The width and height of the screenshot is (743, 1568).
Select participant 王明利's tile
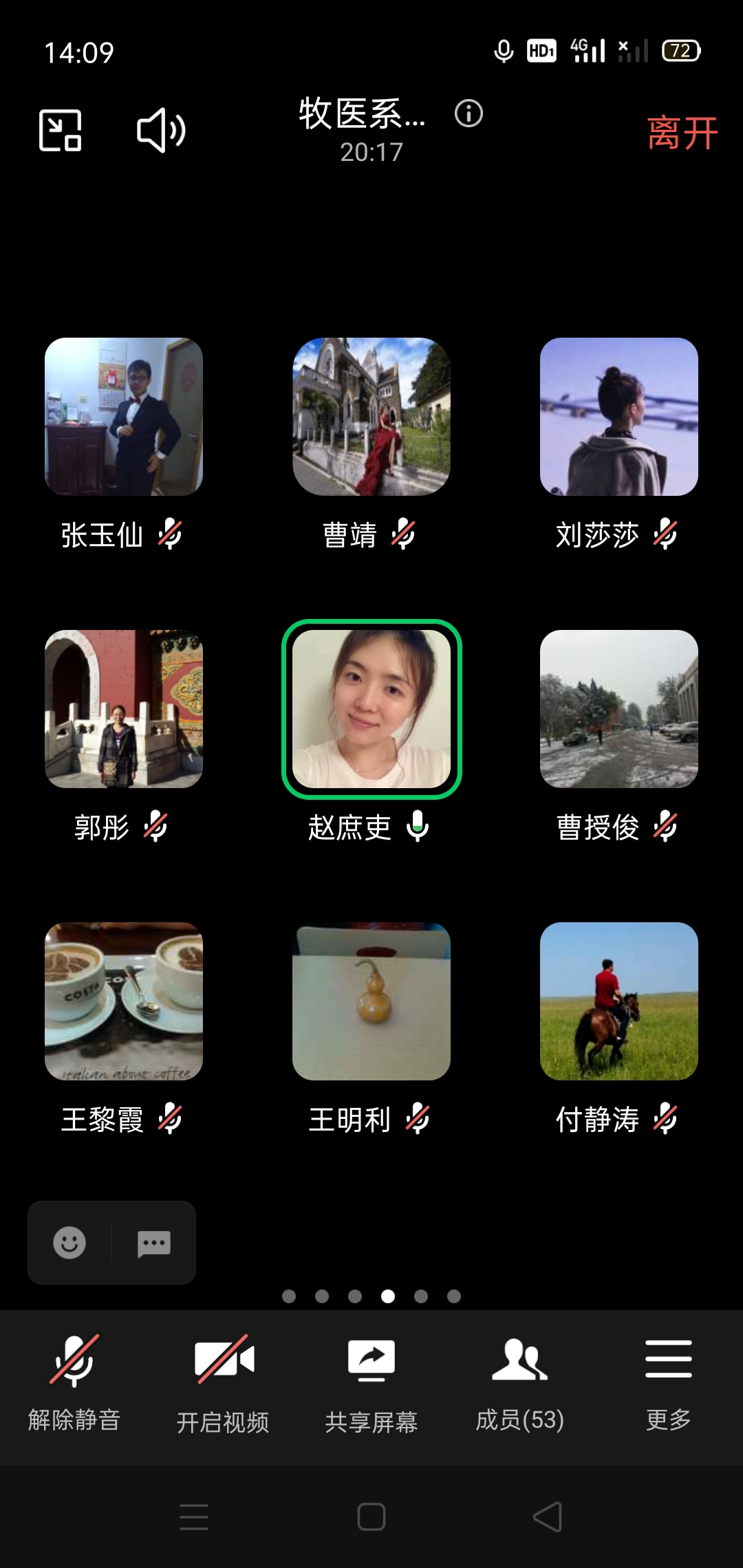tap(371, 1001)
